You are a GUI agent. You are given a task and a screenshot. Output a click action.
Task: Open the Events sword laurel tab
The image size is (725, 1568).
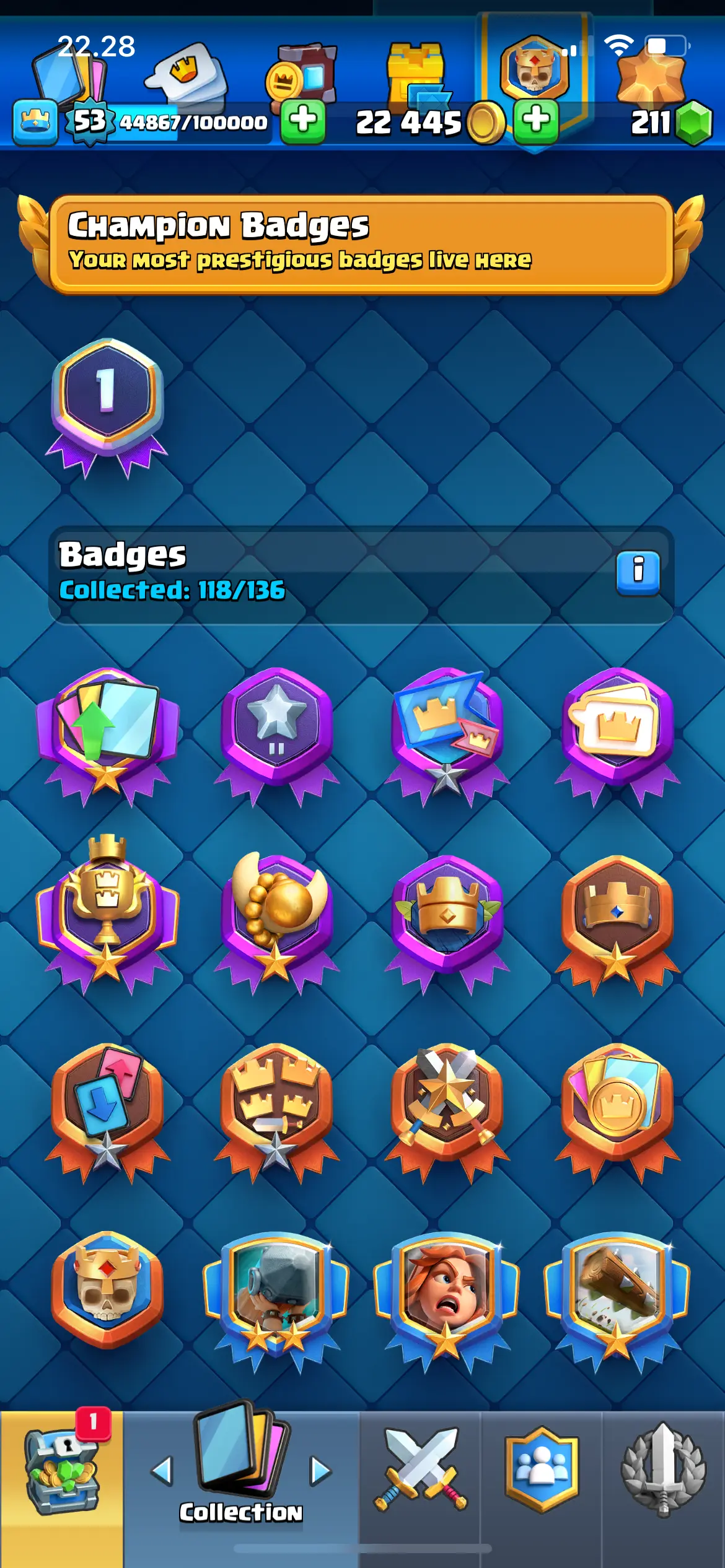click(x=663, y=1469)
